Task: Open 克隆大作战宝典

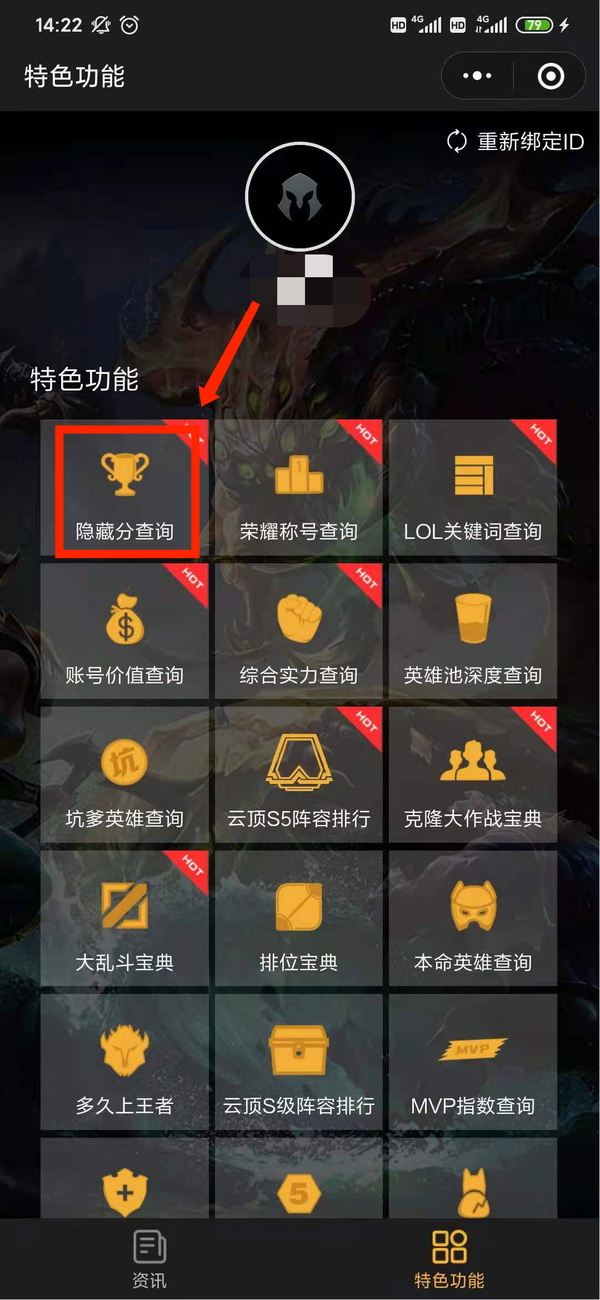Action: pyautogui.click(x=473, y=776)
